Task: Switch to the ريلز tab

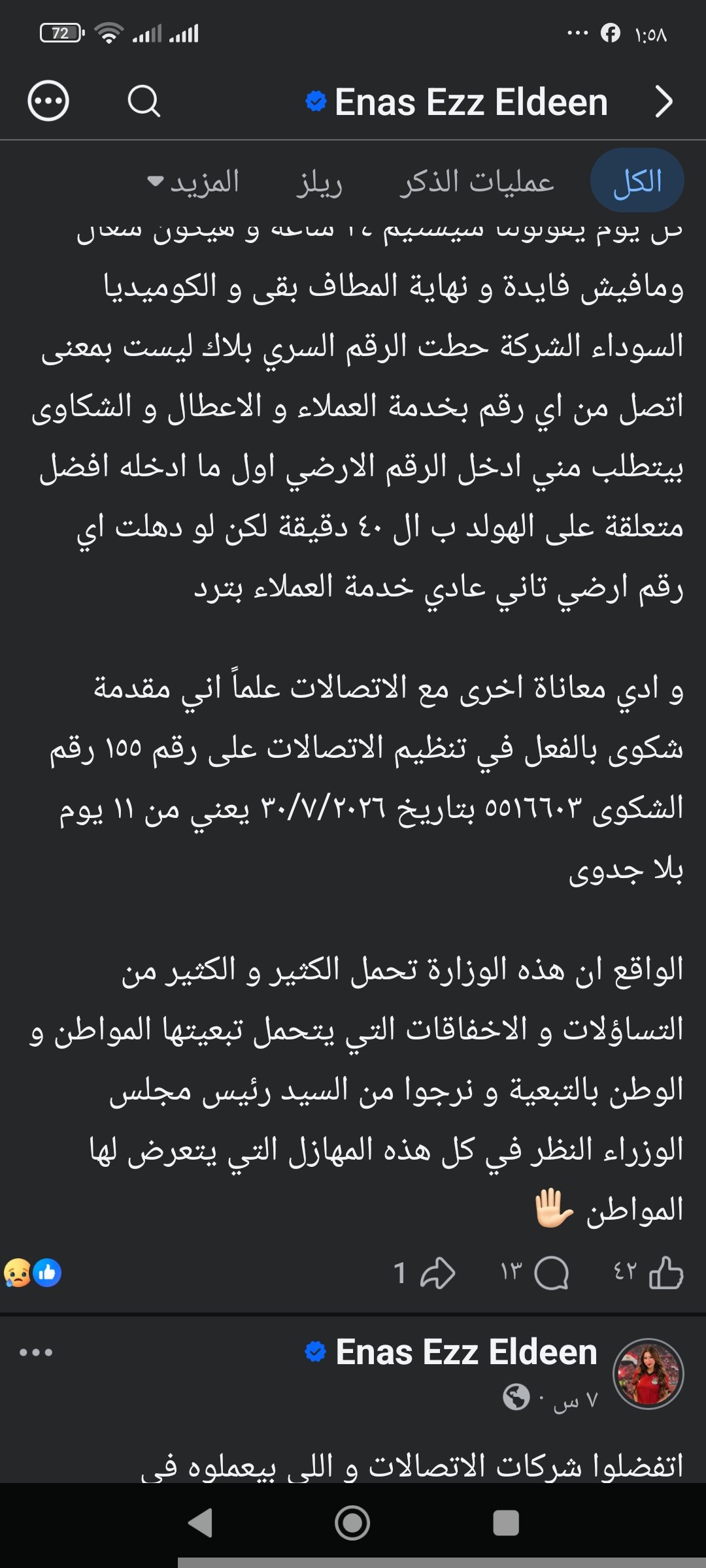Action: click(x=320, y=182)
